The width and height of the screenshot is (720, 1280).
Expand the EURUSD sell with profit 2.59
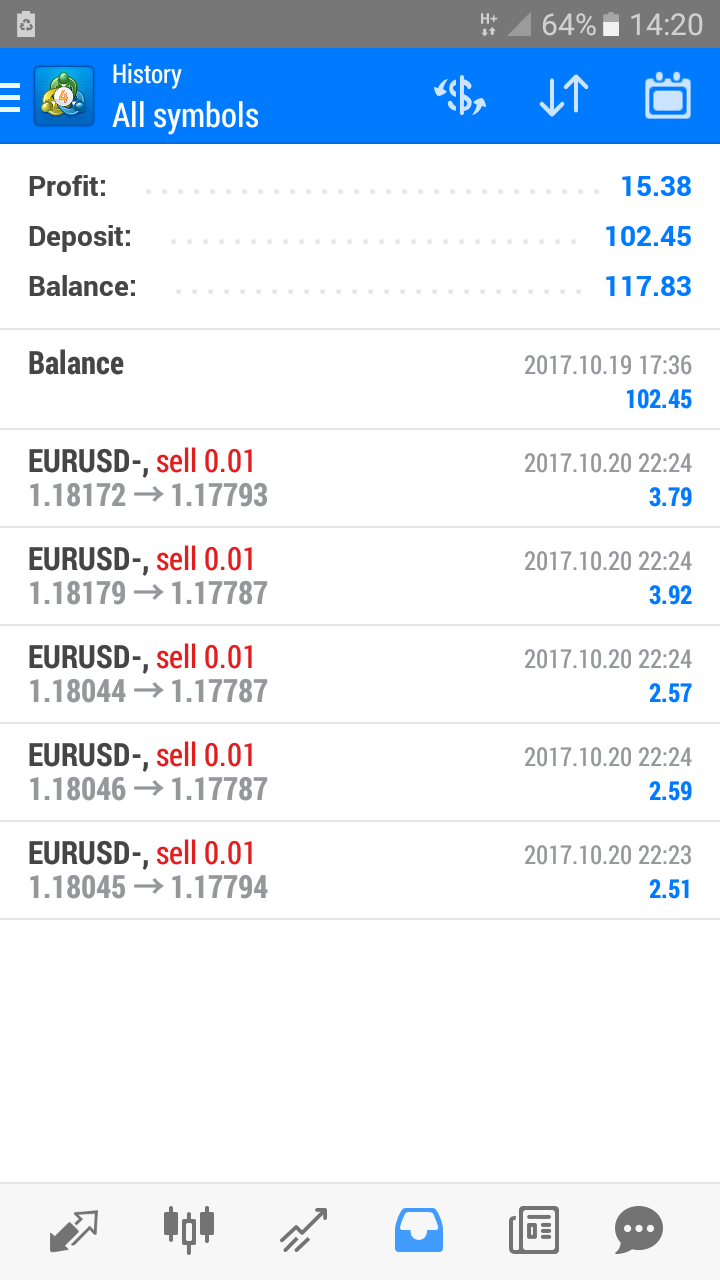360,772
